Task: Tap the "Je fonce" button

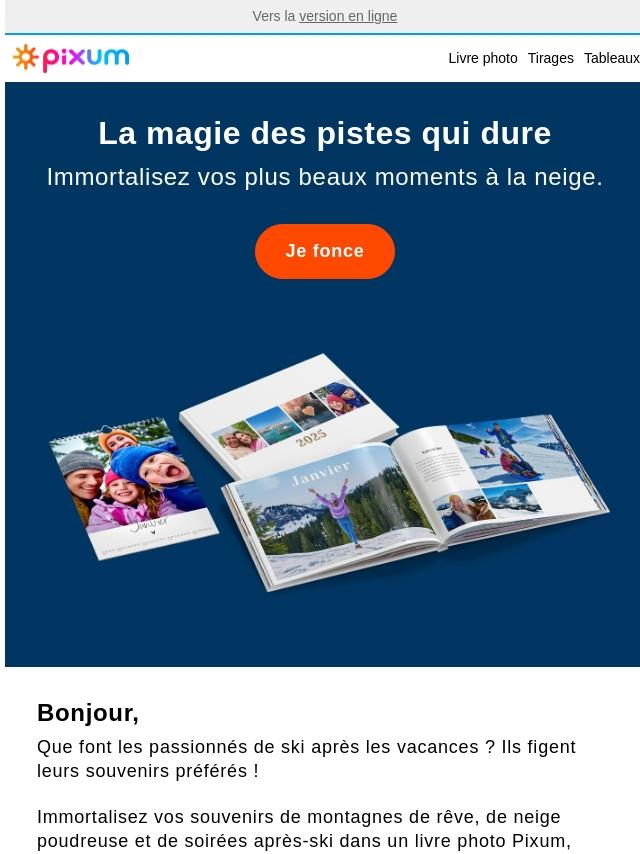Action: (324, 251)
